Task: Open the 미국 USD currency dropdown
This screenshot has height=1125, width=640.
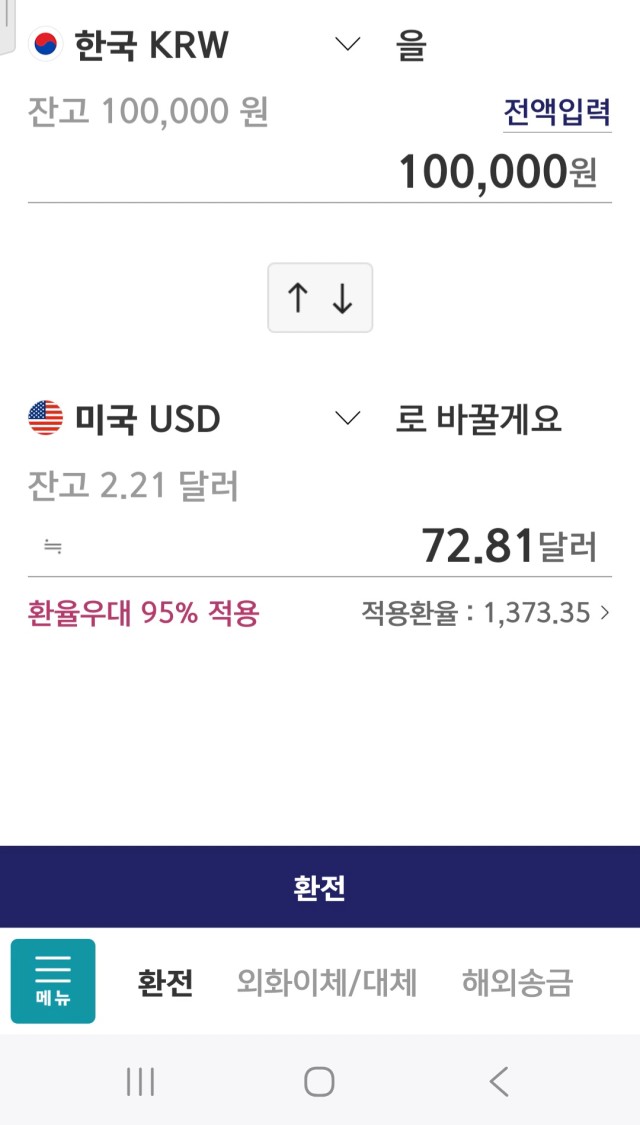Action: coord(194,419)
